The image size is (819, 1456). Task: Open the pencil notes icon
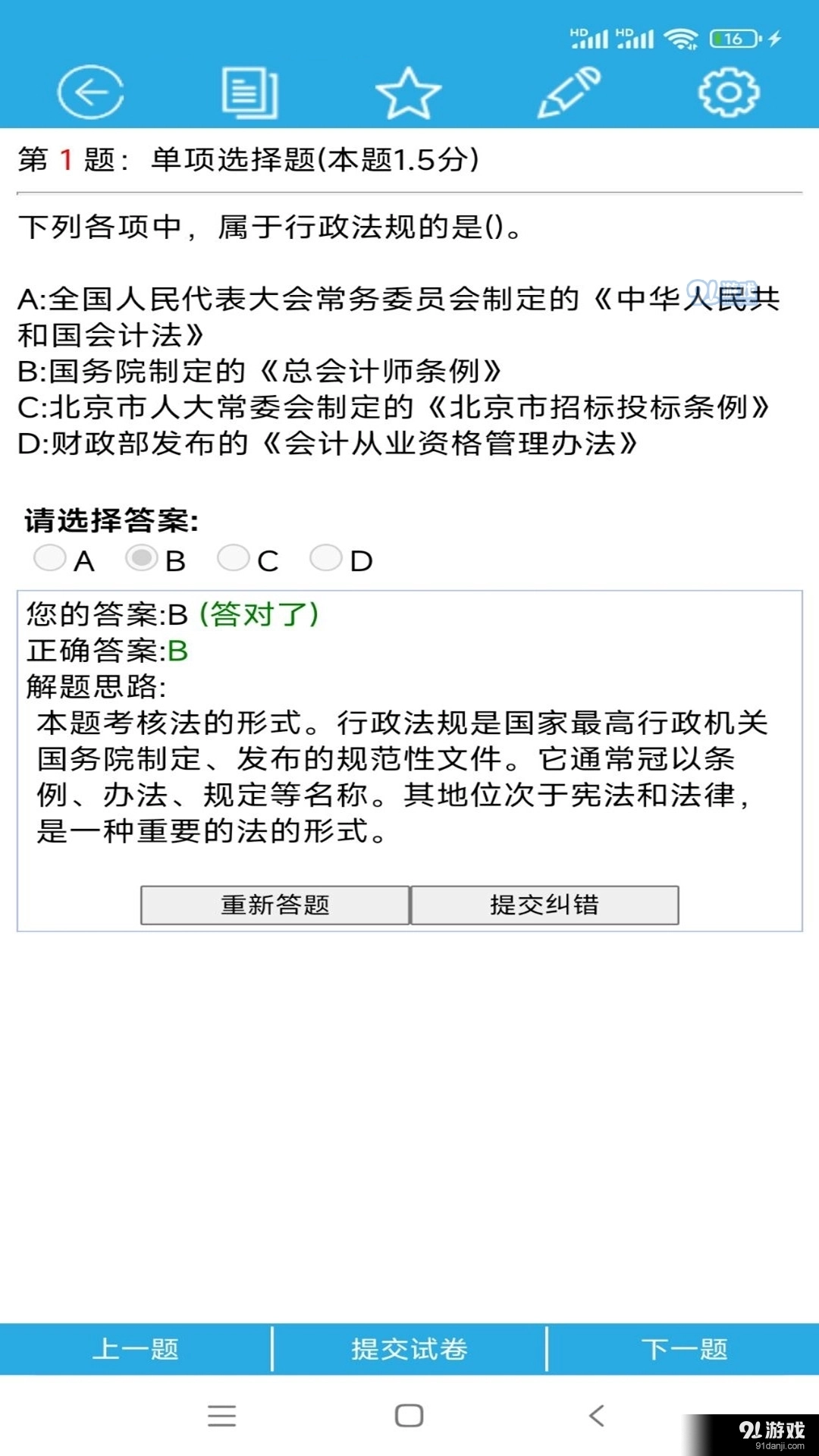point(569,93)
